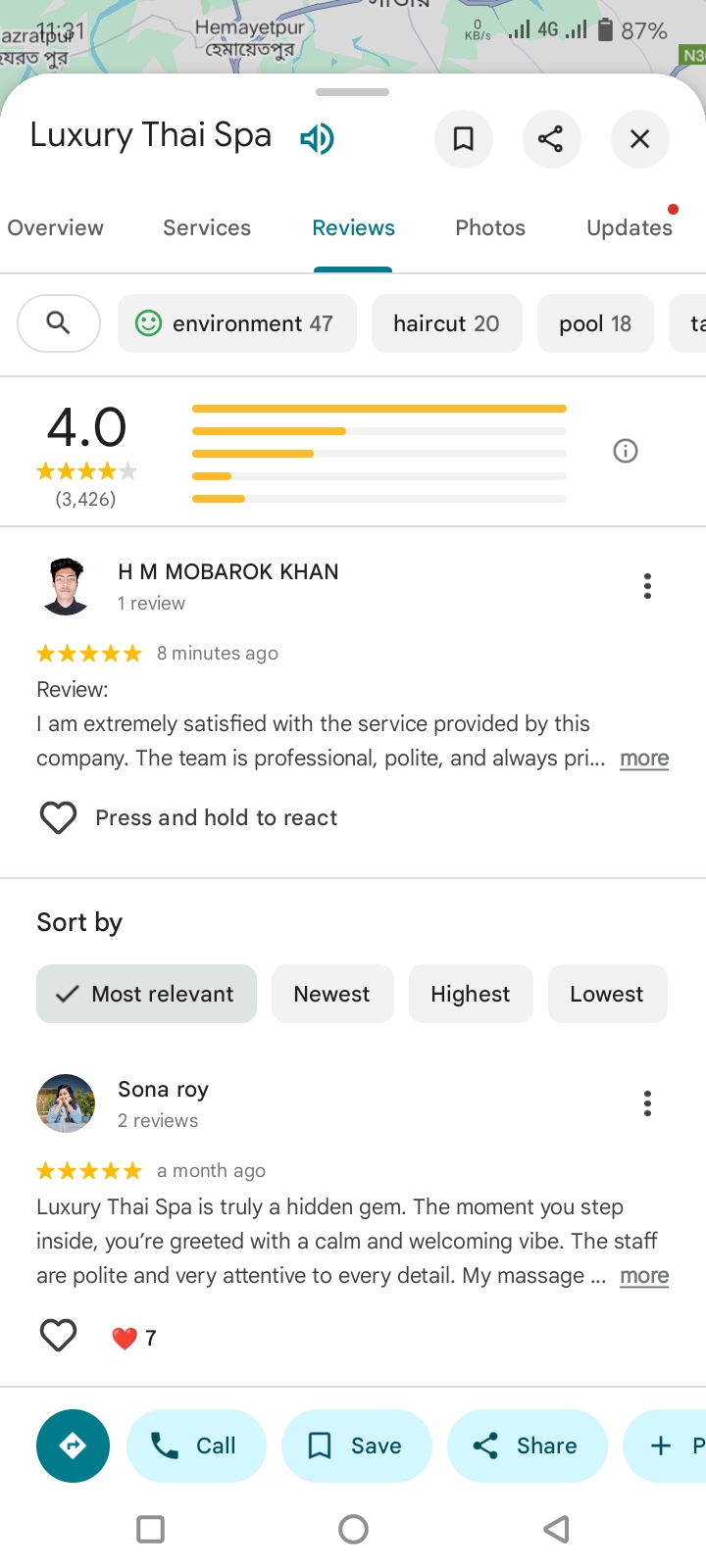
Task: Open options for H M MOBAROK KHAN's review
Action: point(647,586)
